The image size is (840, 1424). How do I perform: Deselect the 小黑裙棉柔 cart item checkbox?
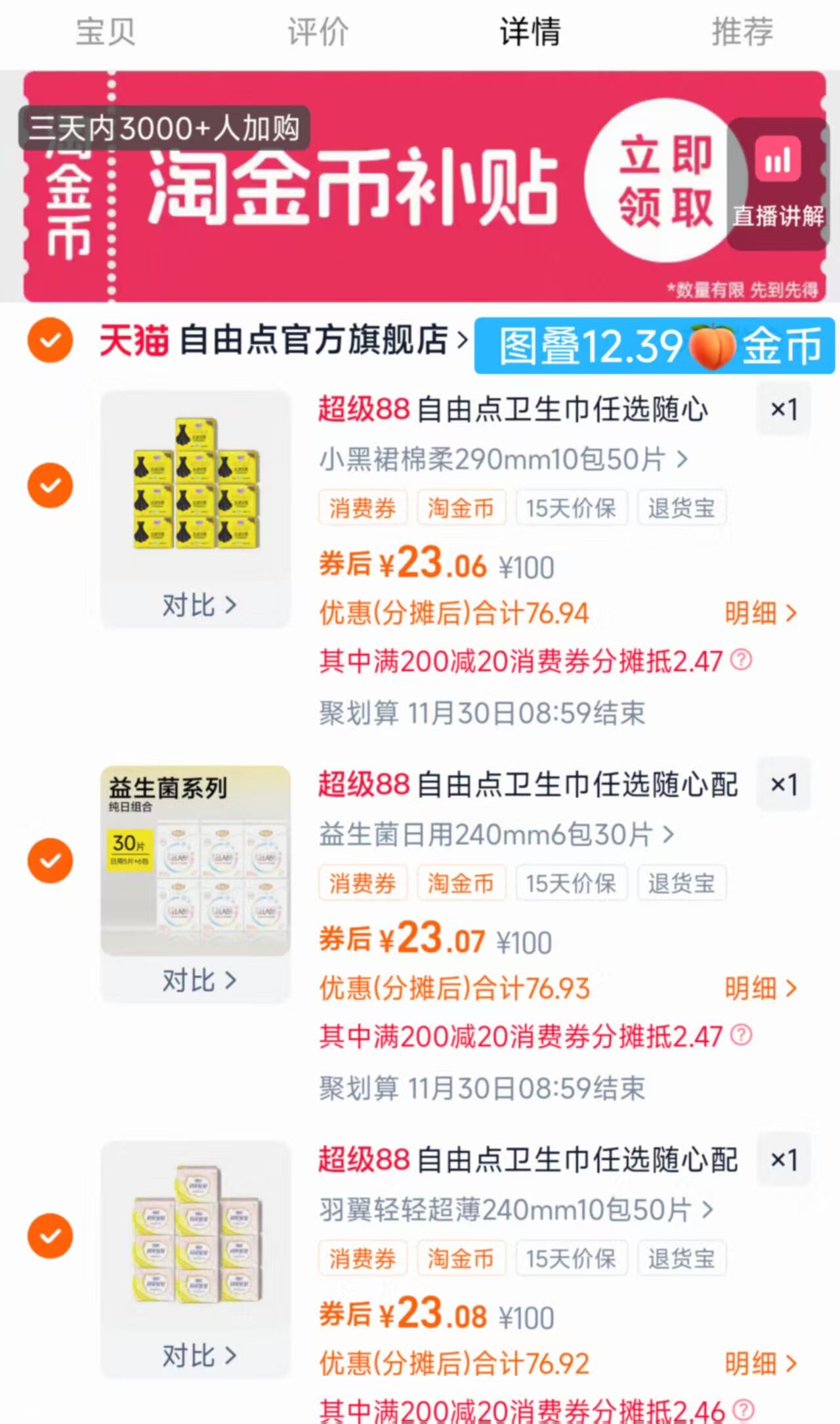click(x=50, y=486)
